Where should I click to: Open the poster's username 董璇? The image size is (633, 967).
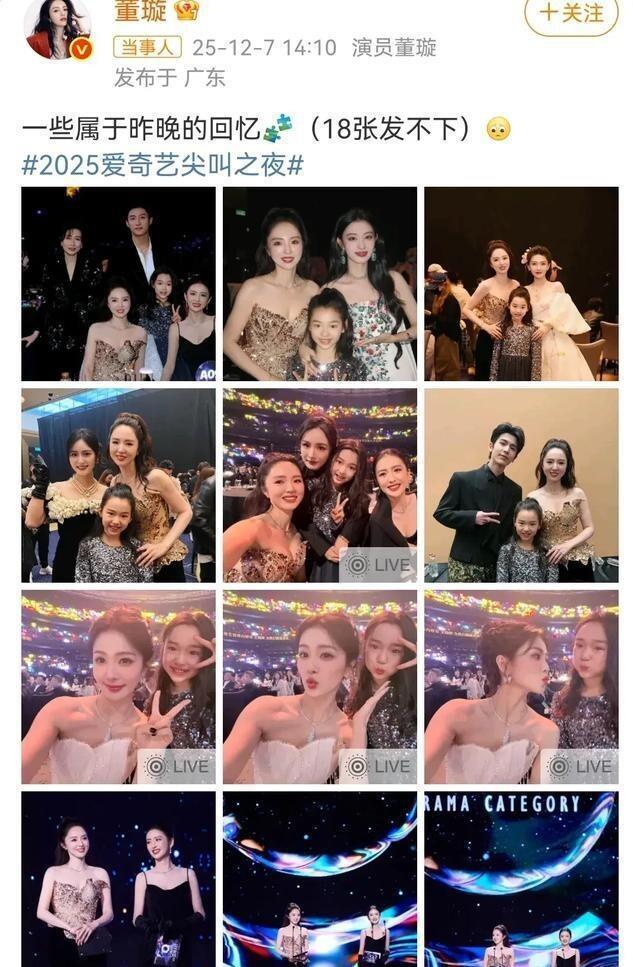click(x=139, y=10)
